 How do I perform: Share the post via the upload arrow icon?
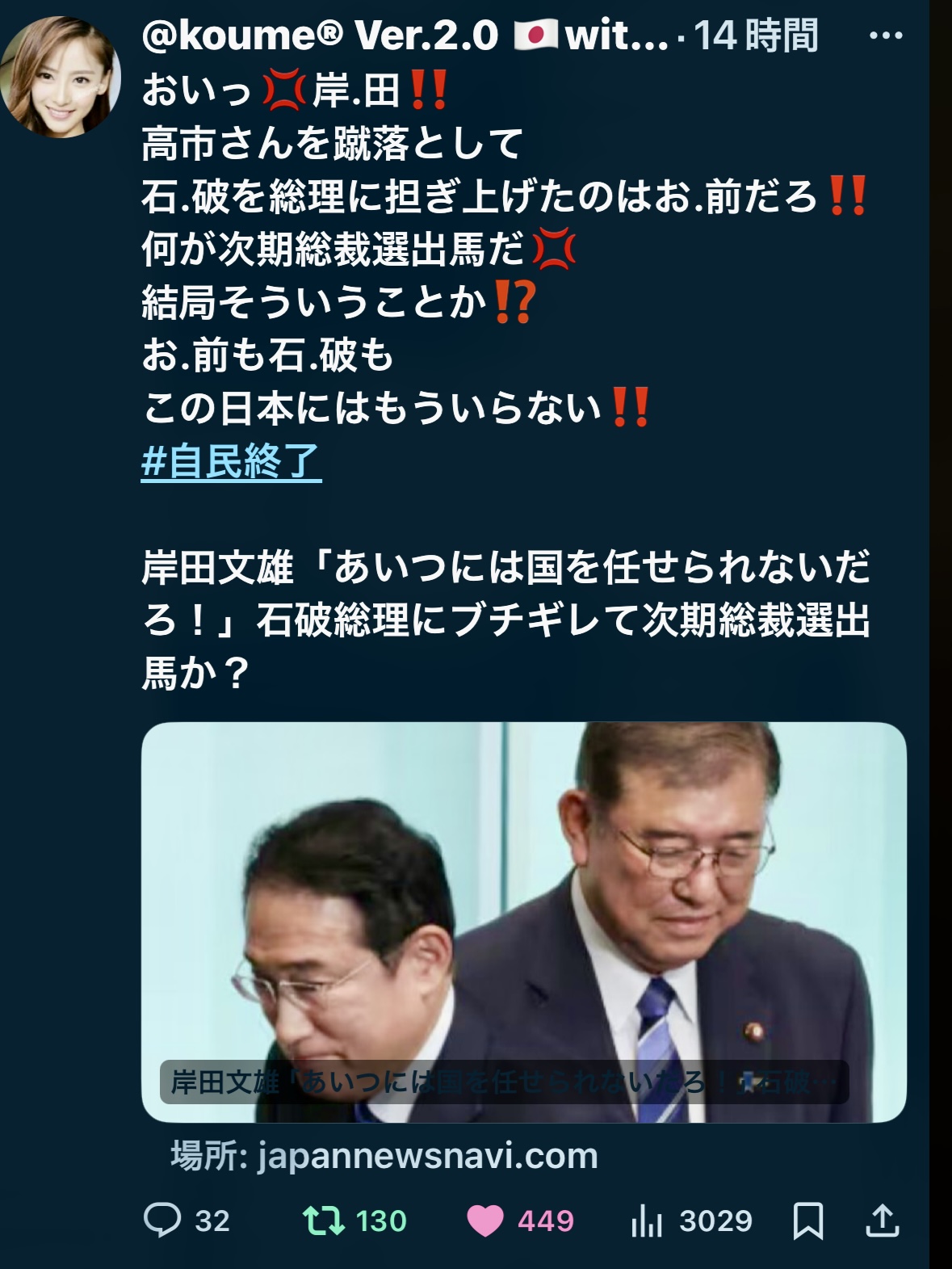883,1221
